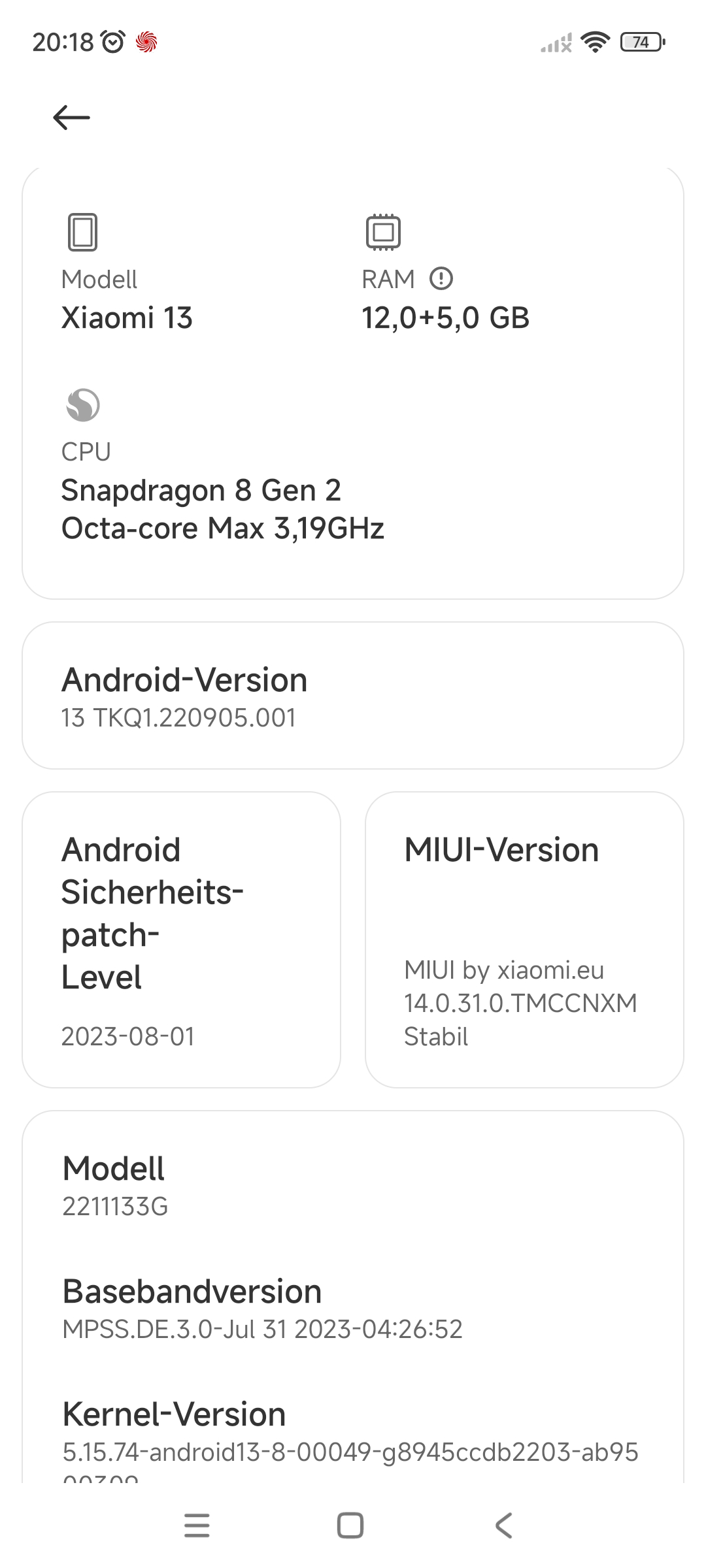
Task: Go to the home screen
Action: (350, 1526)
